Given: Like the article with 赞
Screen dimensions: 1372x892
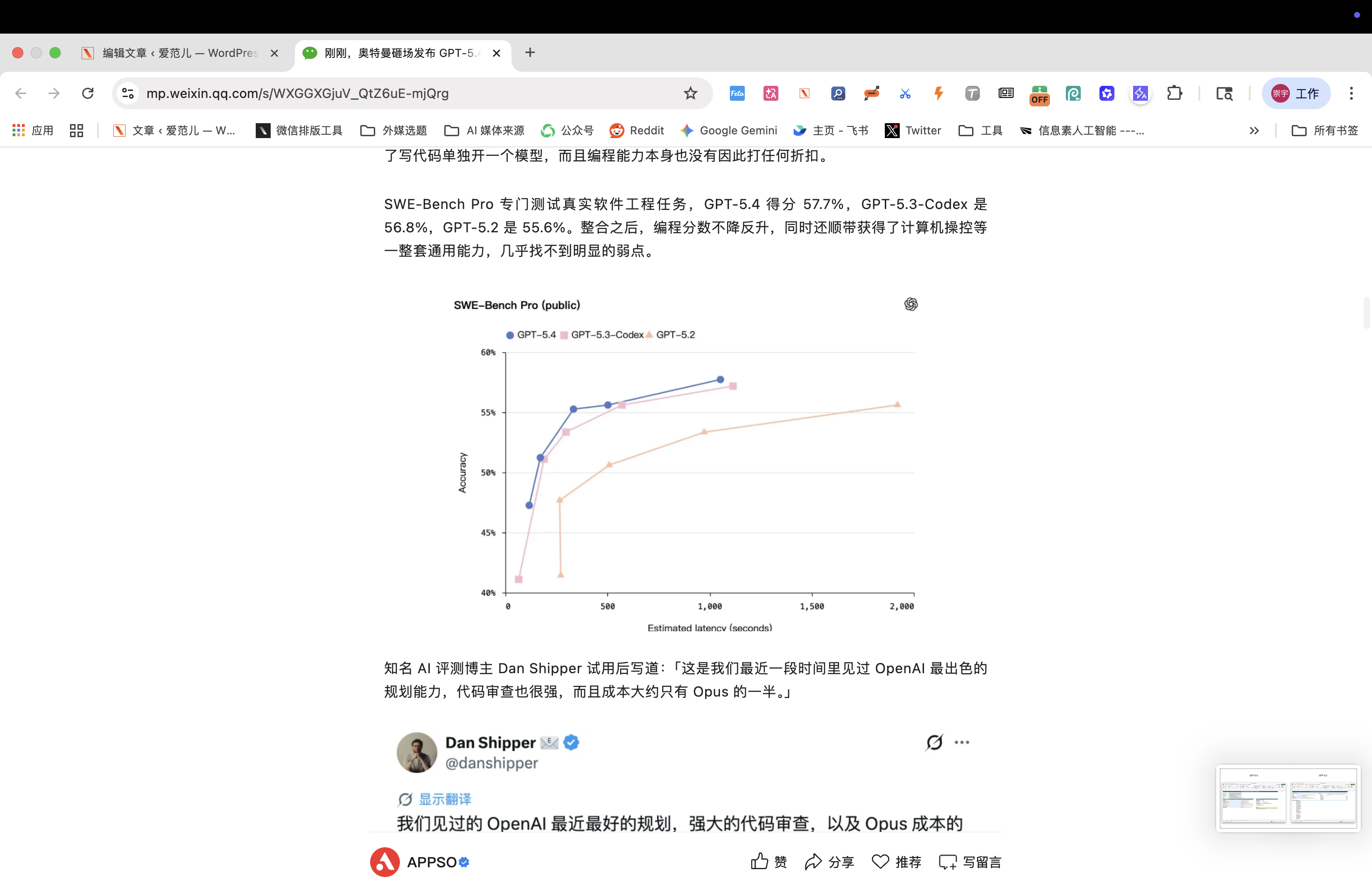Looking at the screenshot, I should [x=769, y=862].
